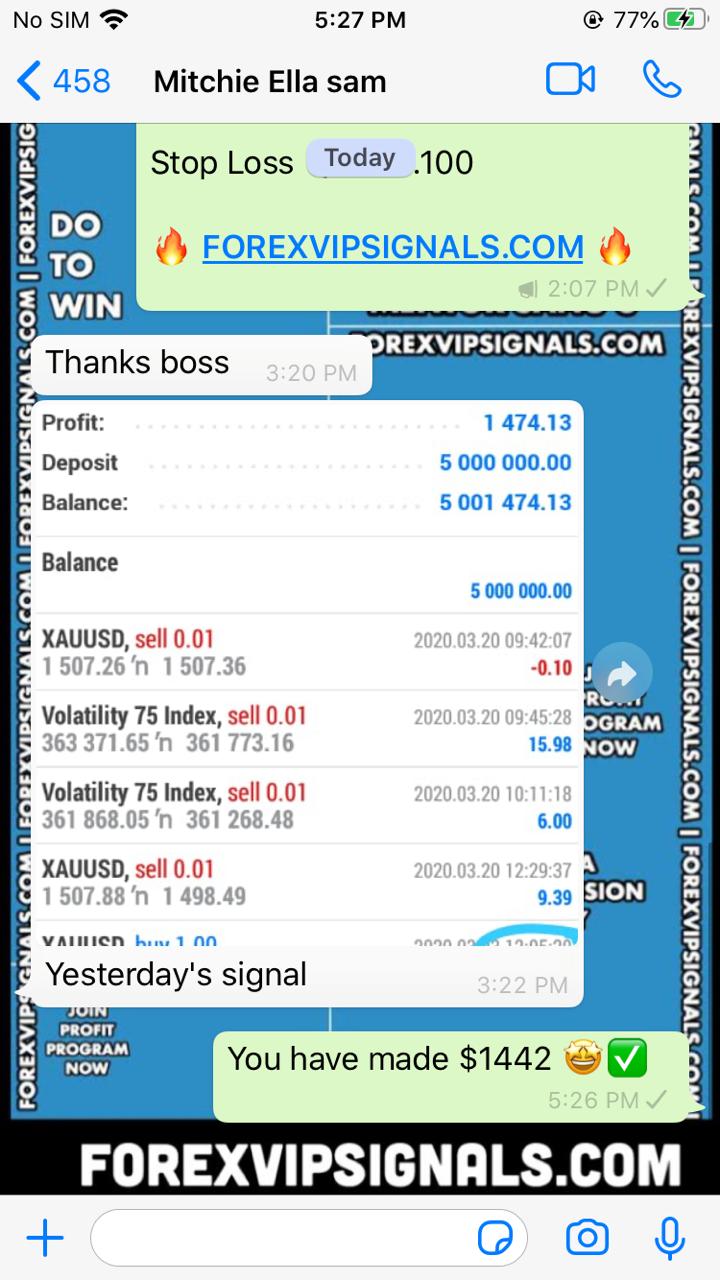Screen dimensions: 720x1280
Task: Go back to the chats list
Action: pyautogui.click(x=62, y=81)
